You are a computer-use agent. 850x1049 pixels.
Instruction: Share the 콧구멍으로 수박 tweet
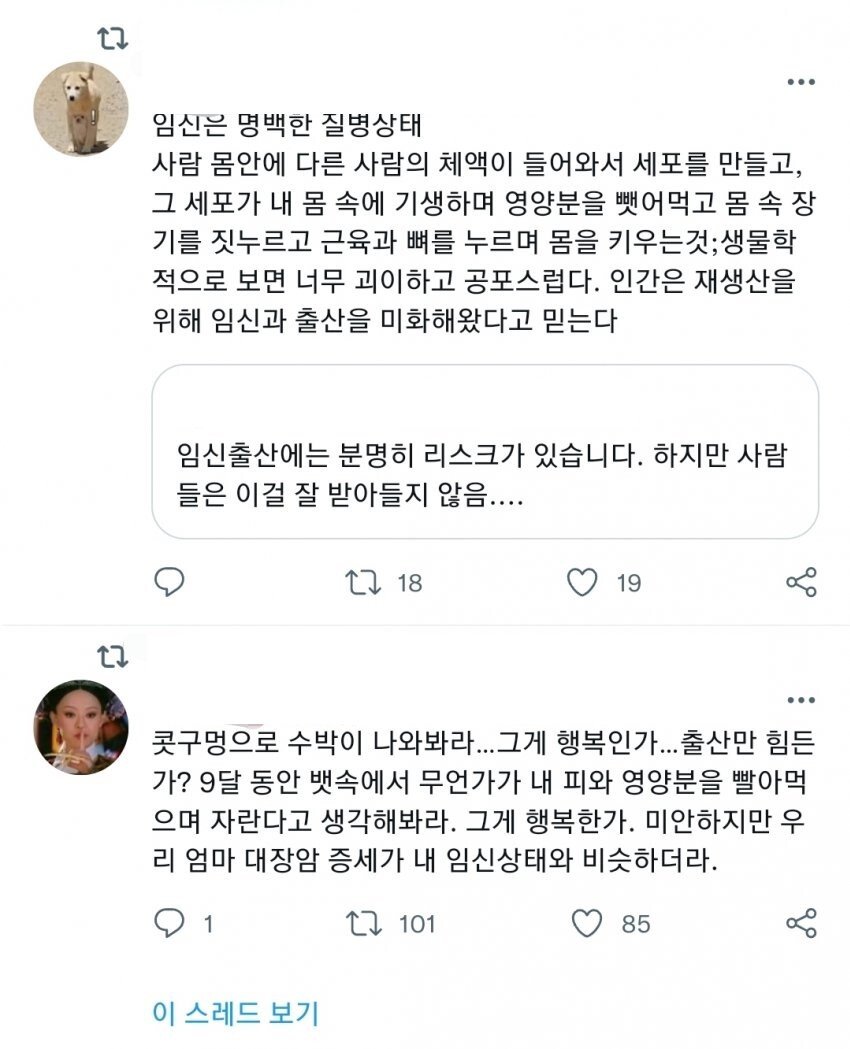pos(801,923)
